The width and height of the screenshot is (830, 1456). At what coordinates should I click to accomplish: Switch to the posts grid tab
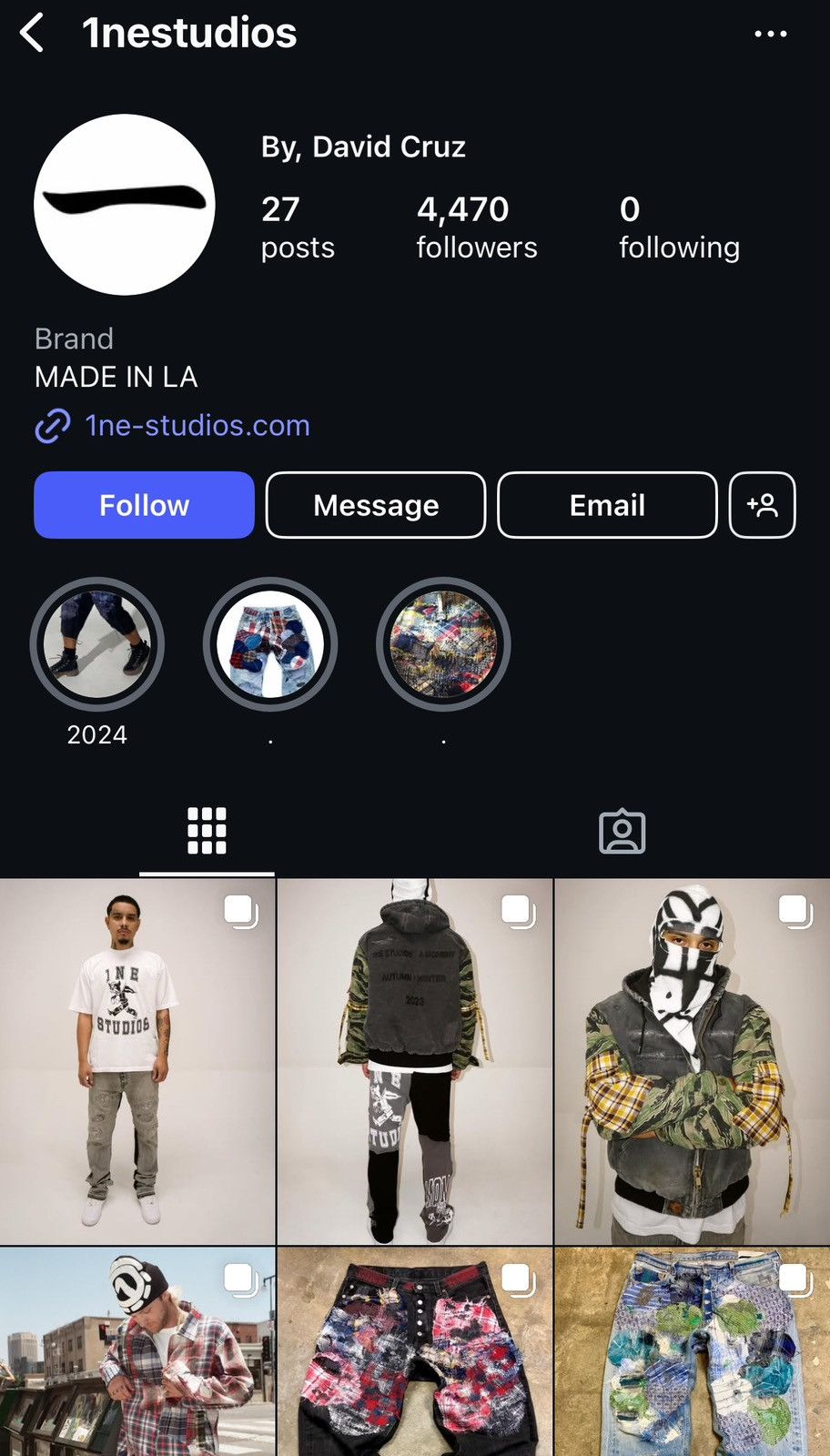pyautogui.click(x=207, y=830)
